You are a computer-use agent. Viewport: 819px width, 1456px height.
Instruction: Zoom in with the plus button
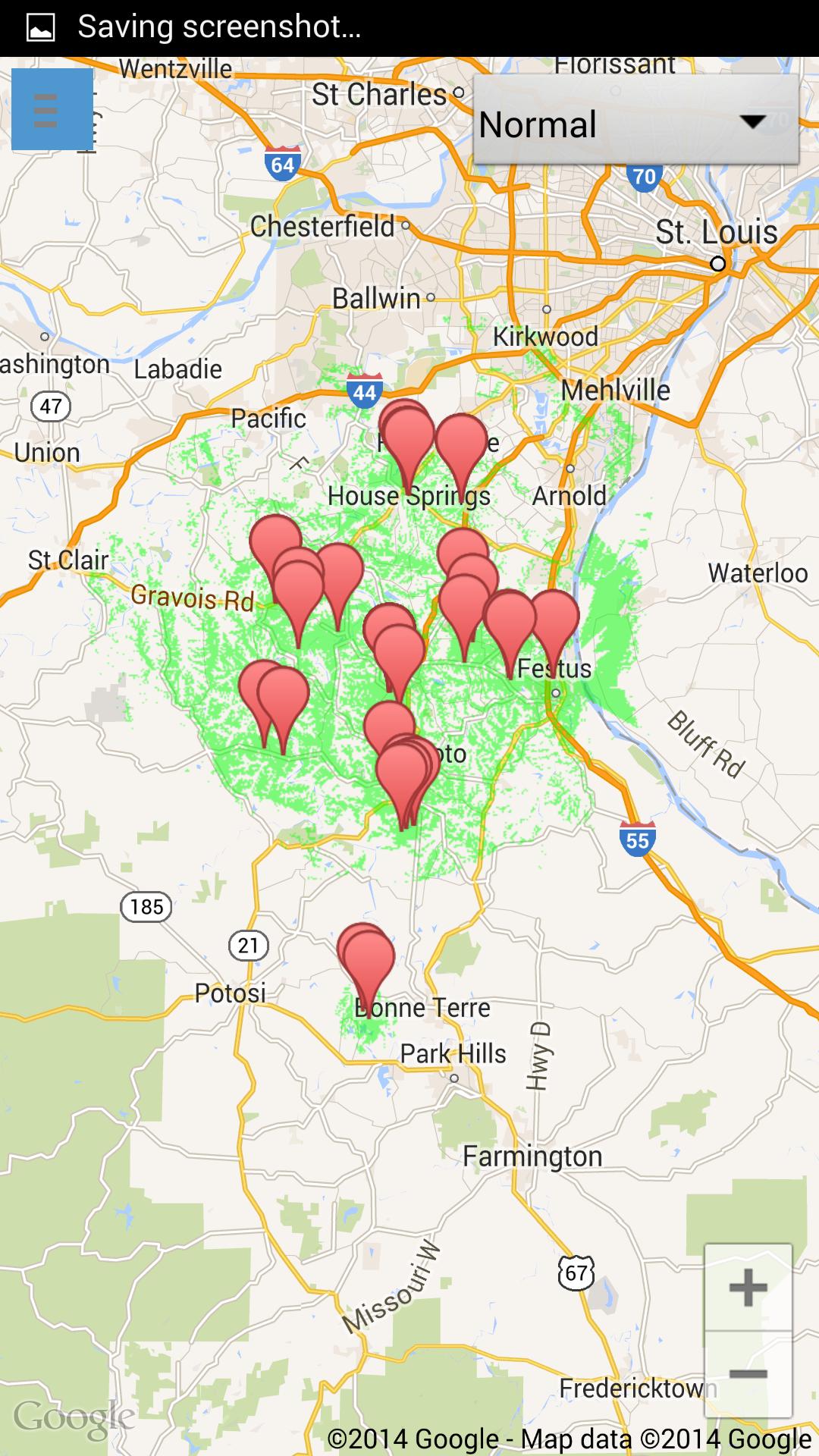point(748,1288)
